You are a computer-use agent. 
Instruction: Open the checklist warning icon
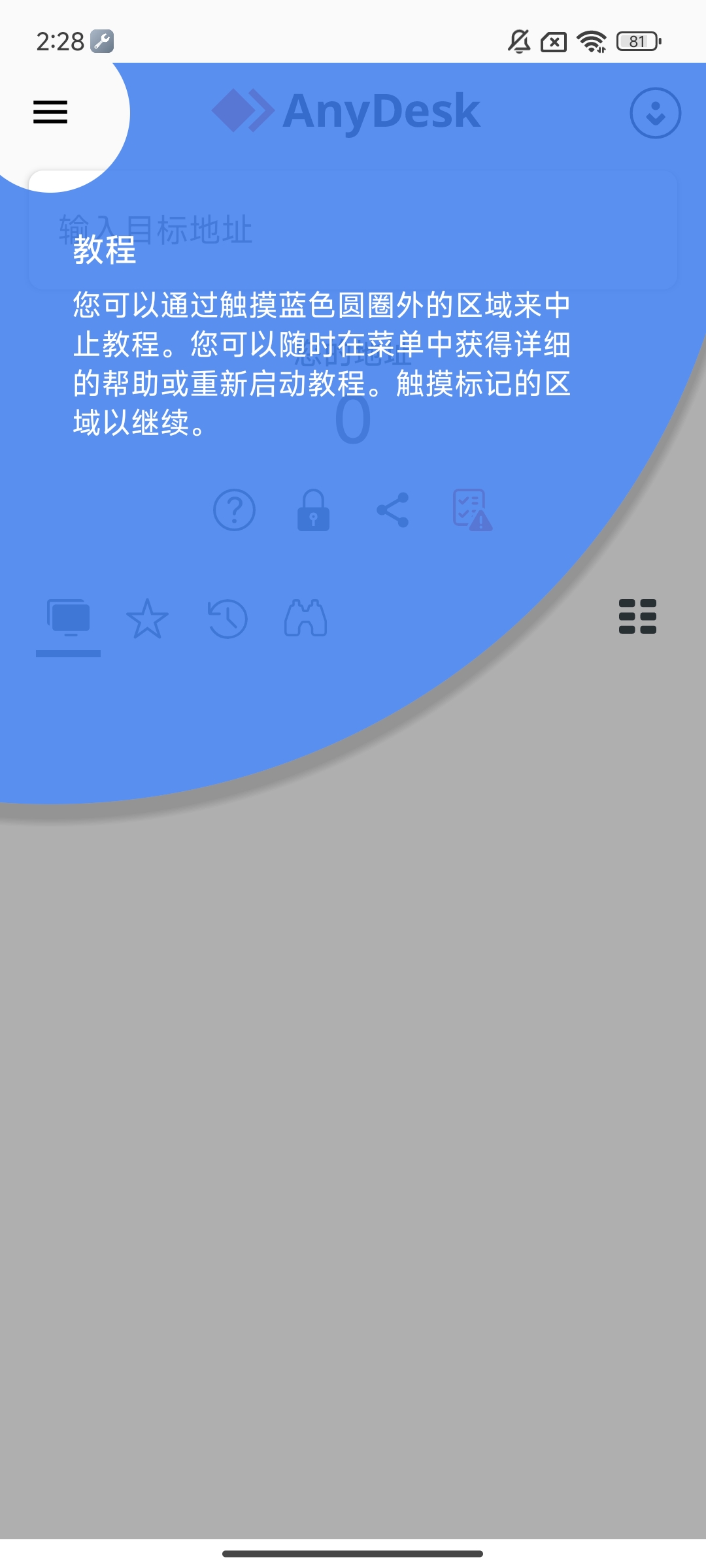tap(472, 510)
